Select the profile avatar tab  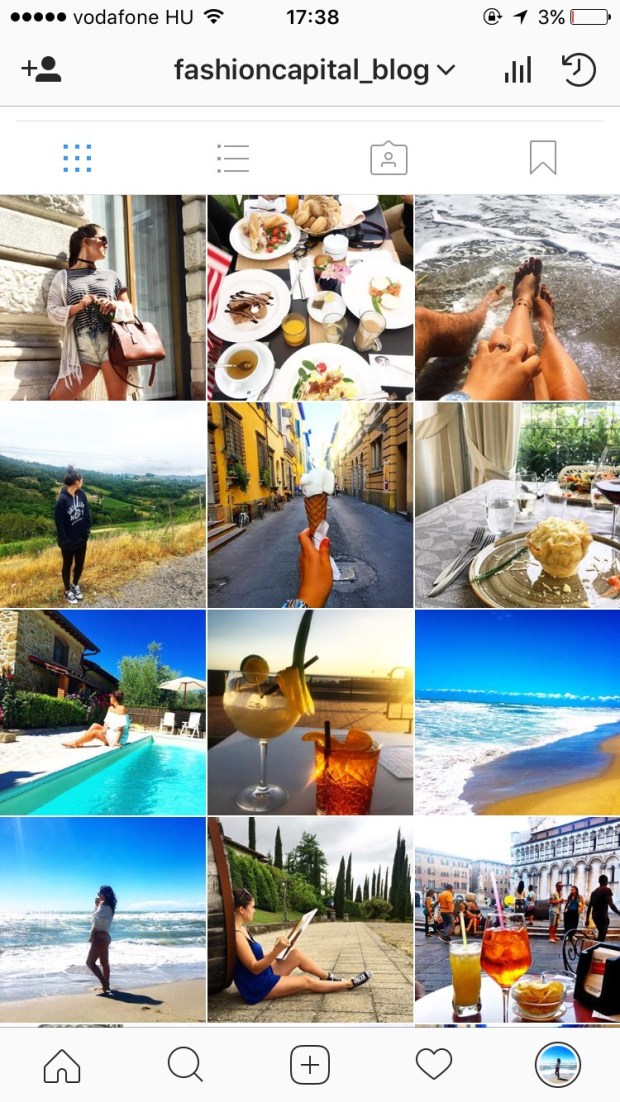pyautogui.click(x=557, y=1065)
